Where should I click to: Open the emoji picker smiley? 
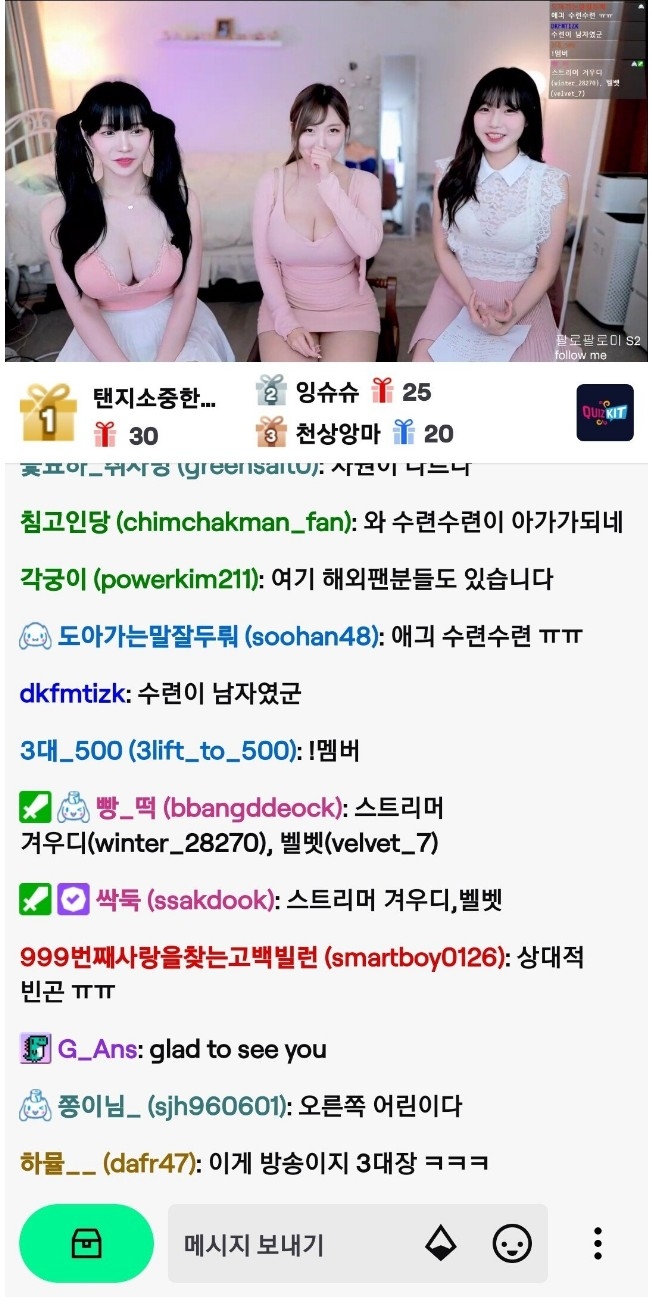click(512, 1244)
